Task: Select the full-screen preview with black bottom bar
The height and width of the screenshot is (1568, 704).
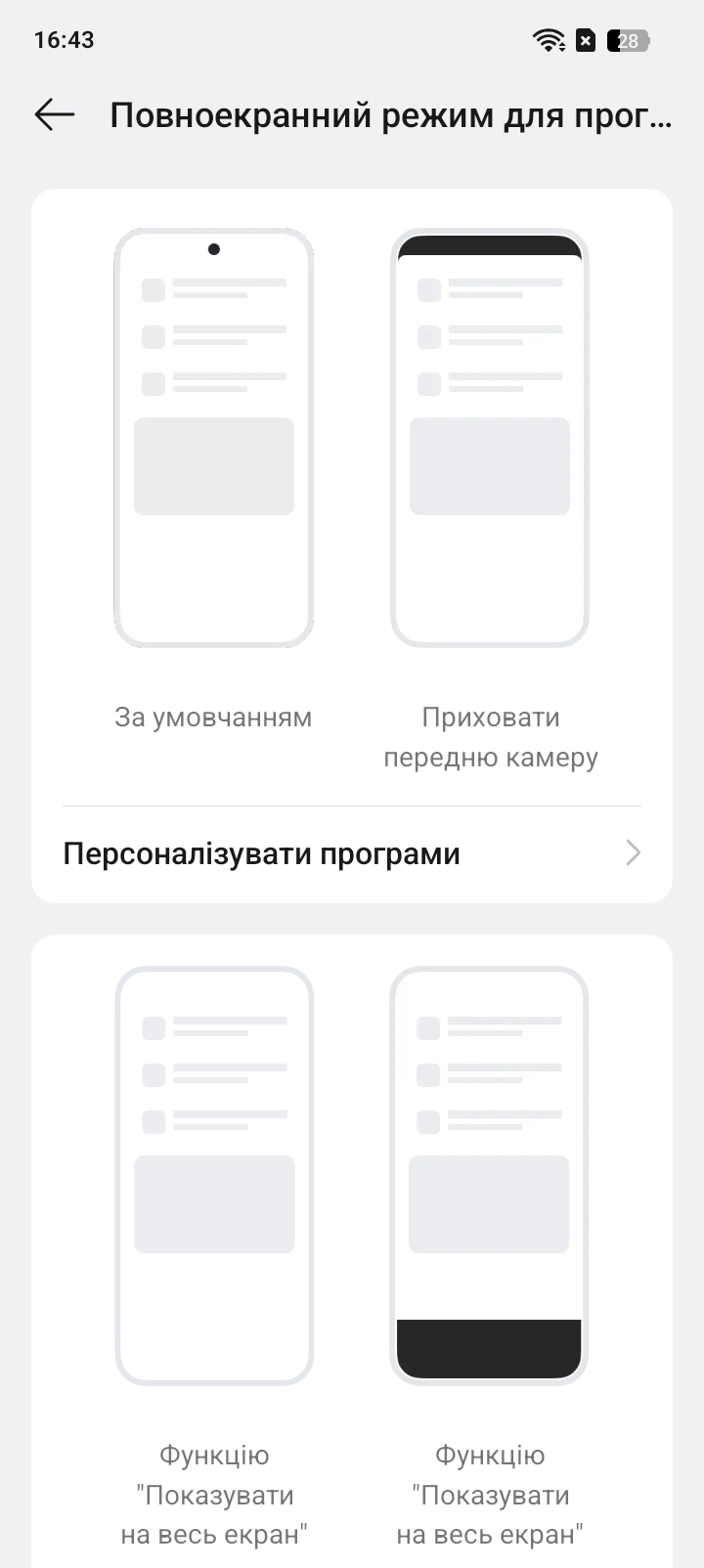Action: click(x=489, y=1176)
